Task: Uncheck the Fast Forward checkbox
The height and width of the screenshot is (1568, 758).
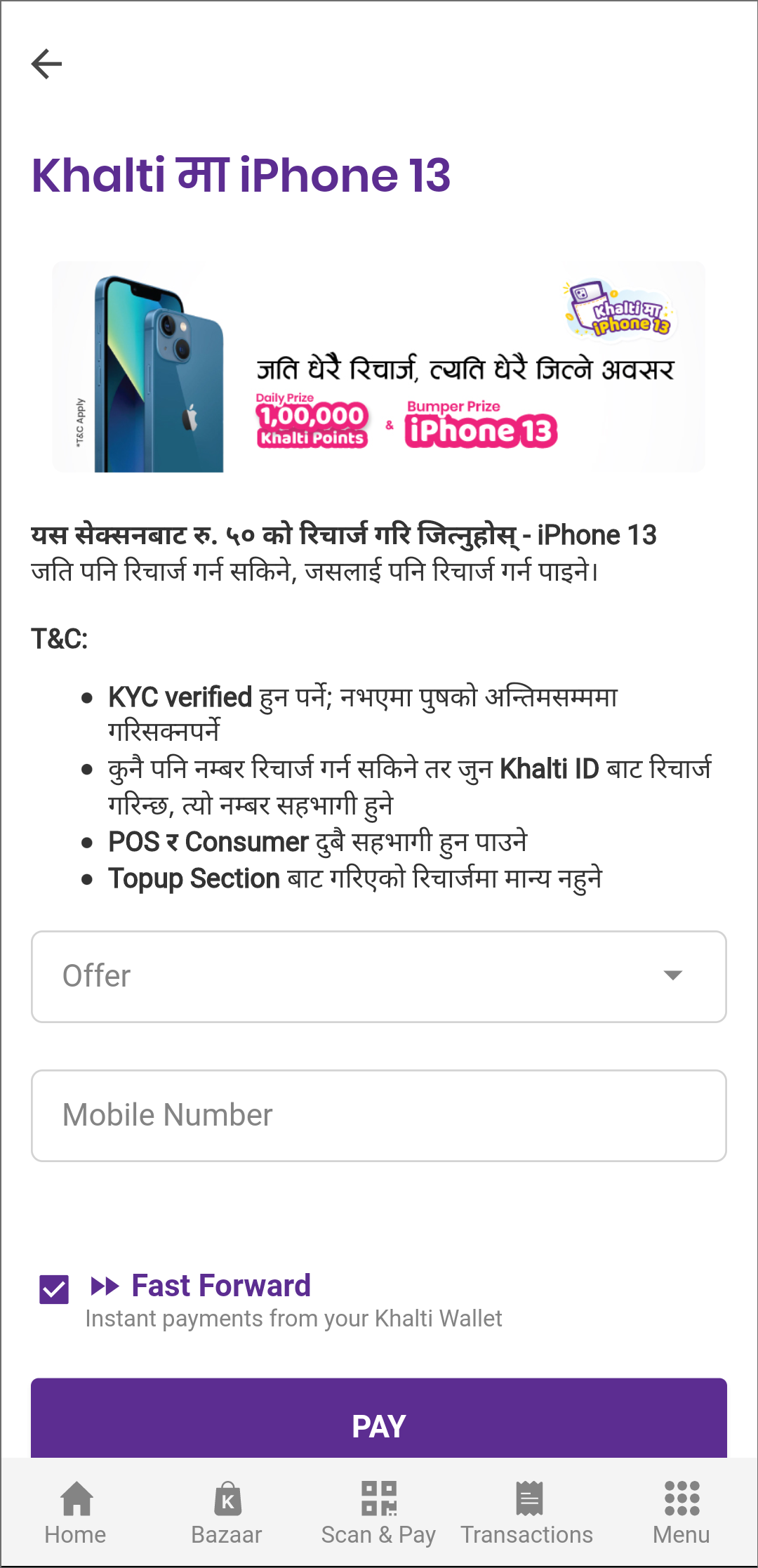Action: pos(54,1289)
